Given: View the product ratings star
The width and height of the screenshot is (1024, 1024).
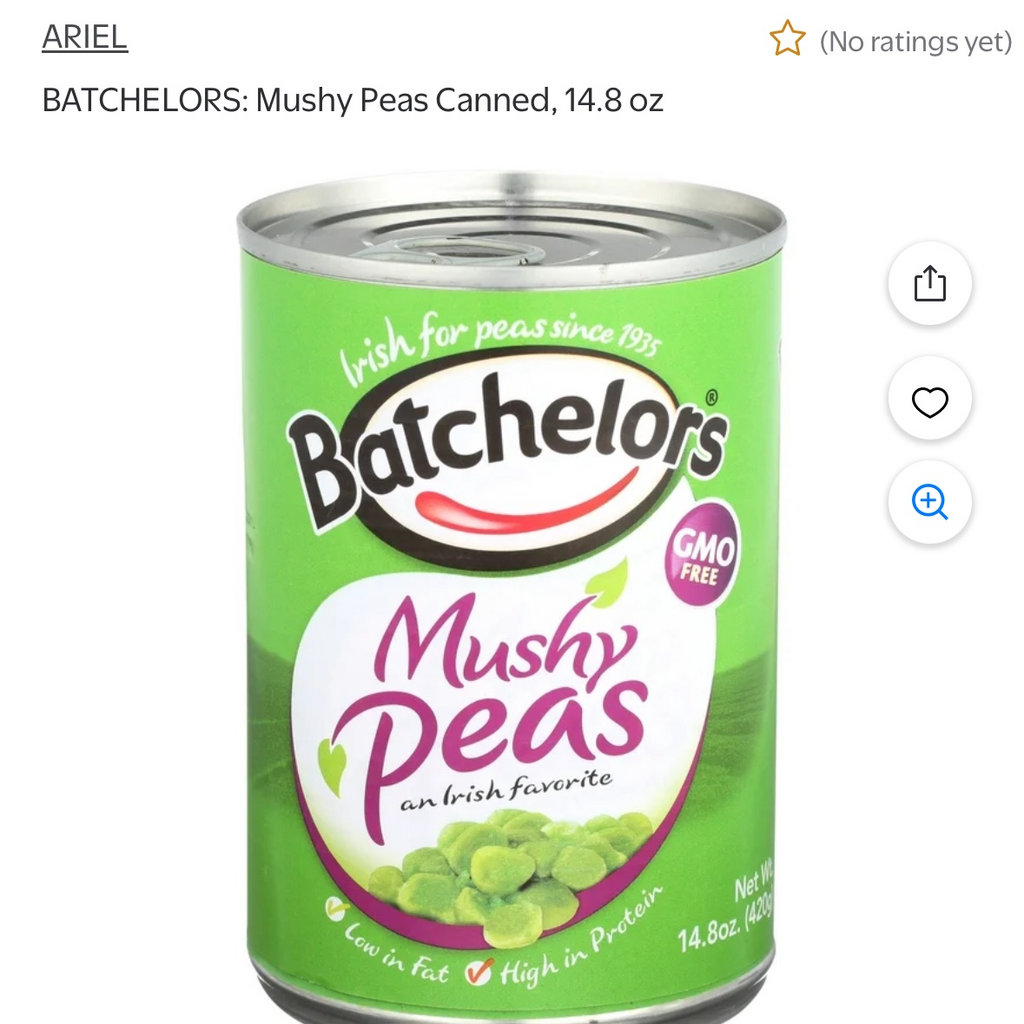Looking at the screenshot, I should click(787, 40).
